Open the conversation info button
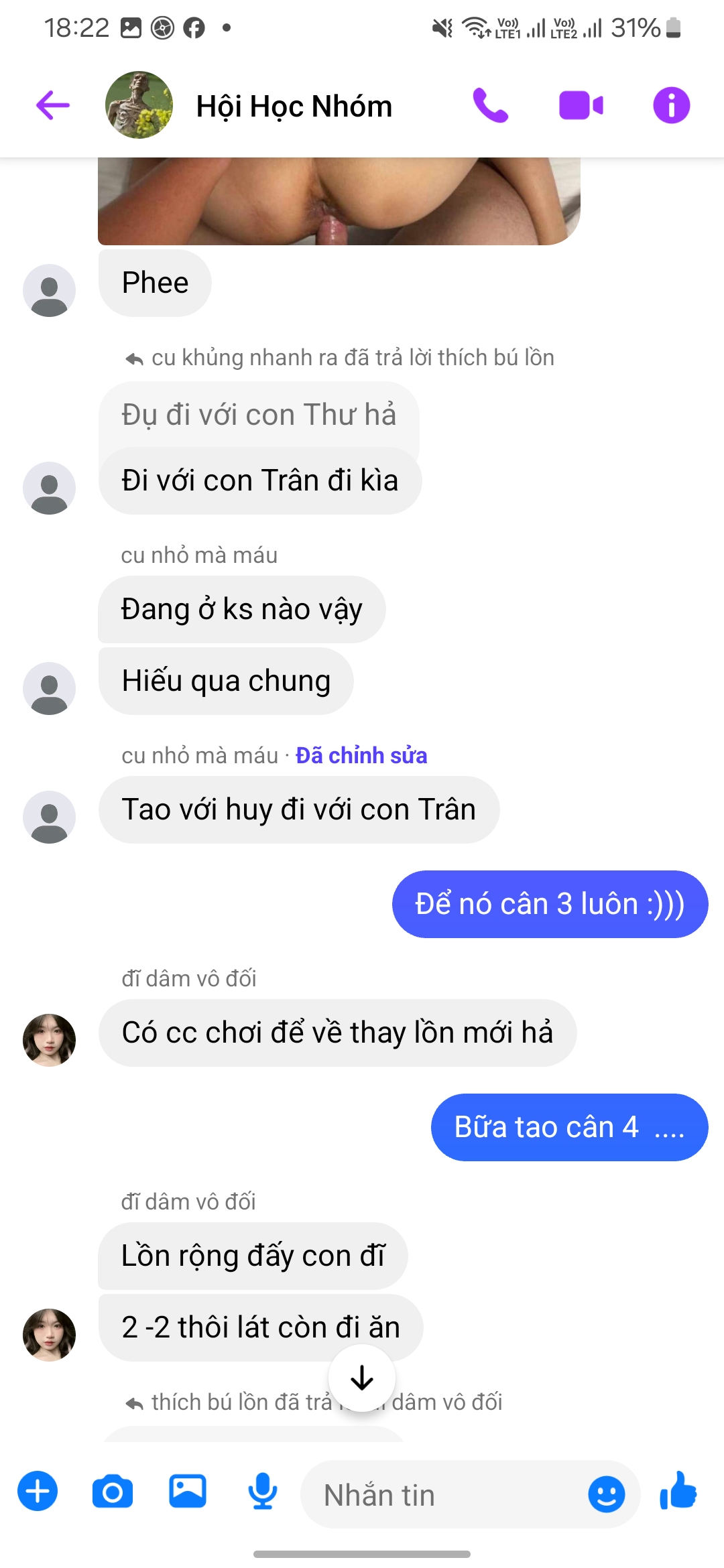Image resolution: width=724 pixels, height=1568 pixels. click(671, 105)
